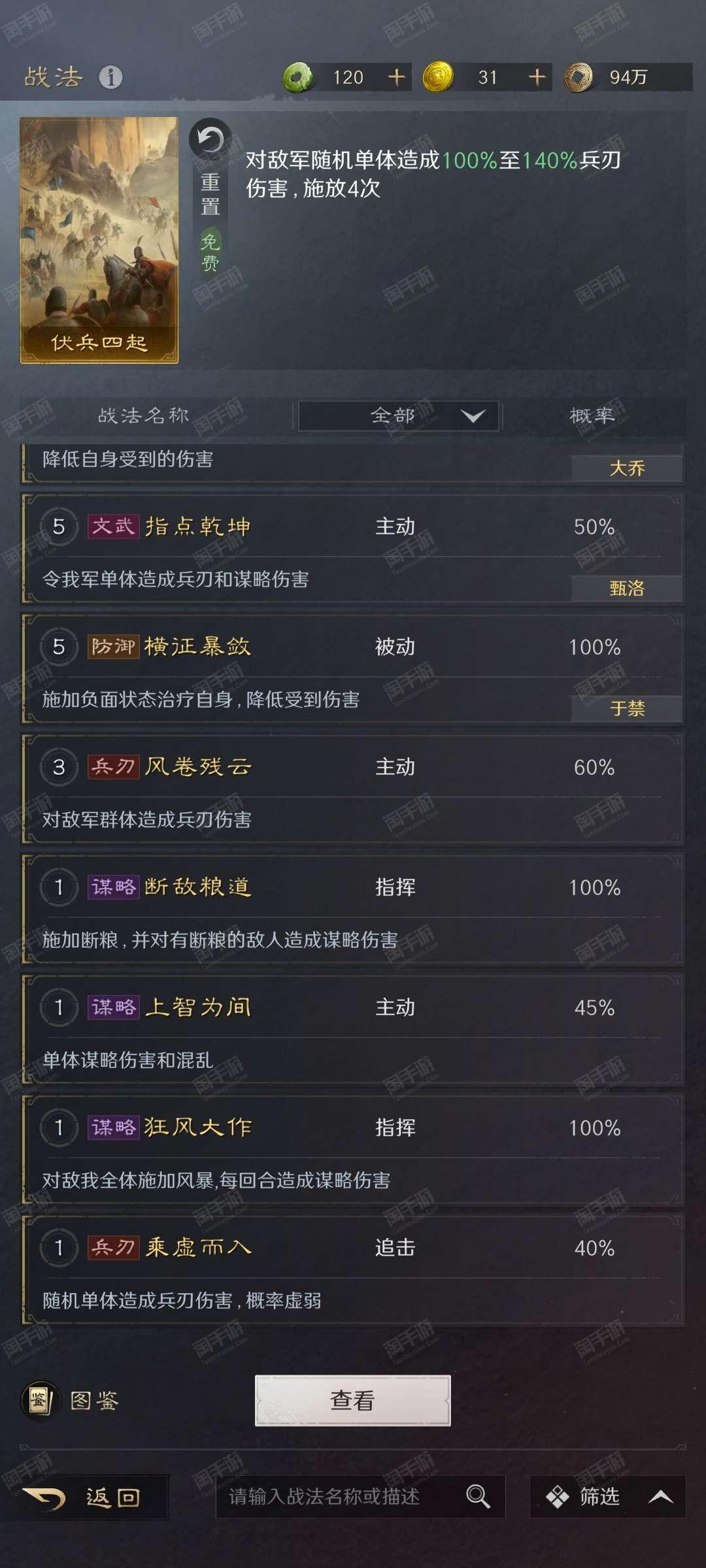Select the 断敌粮道 tactic row
This screenshot has height=1568, width=706.
point(353,909)
